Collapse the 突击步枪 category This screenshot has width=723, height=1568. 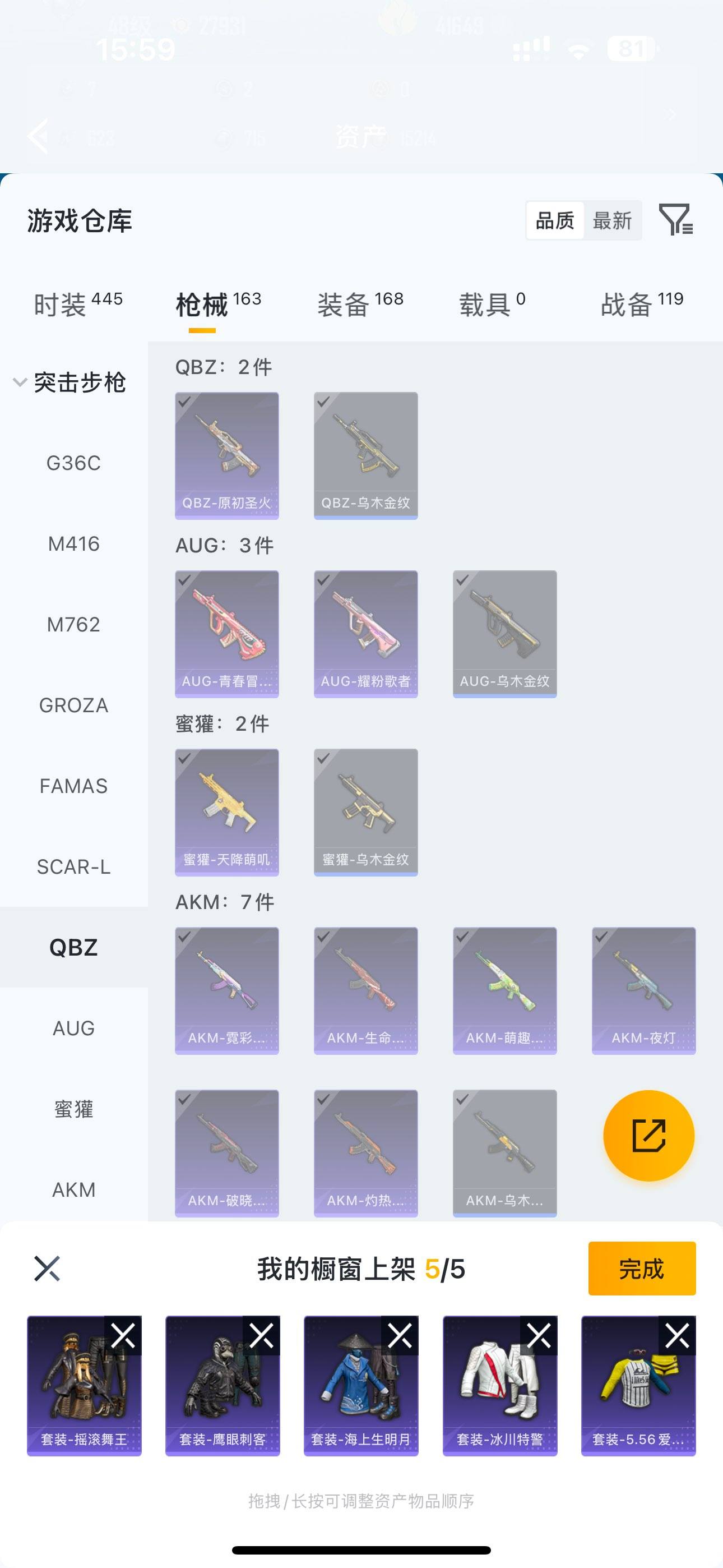click(20, 383)
